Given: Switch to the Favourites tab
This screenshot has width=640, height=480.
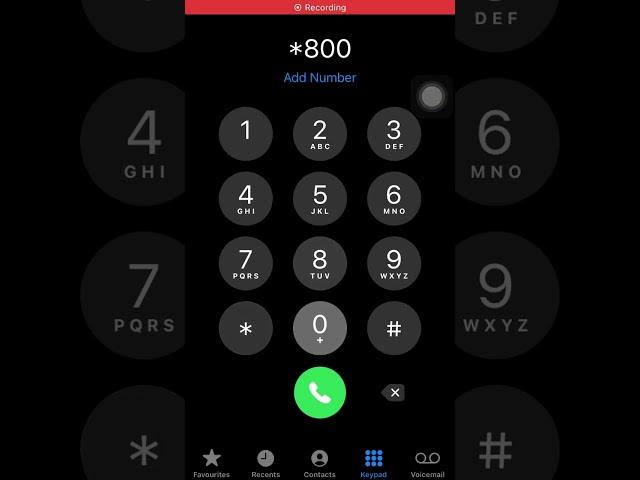Looking at the screenshot, I should pos(211,462).
